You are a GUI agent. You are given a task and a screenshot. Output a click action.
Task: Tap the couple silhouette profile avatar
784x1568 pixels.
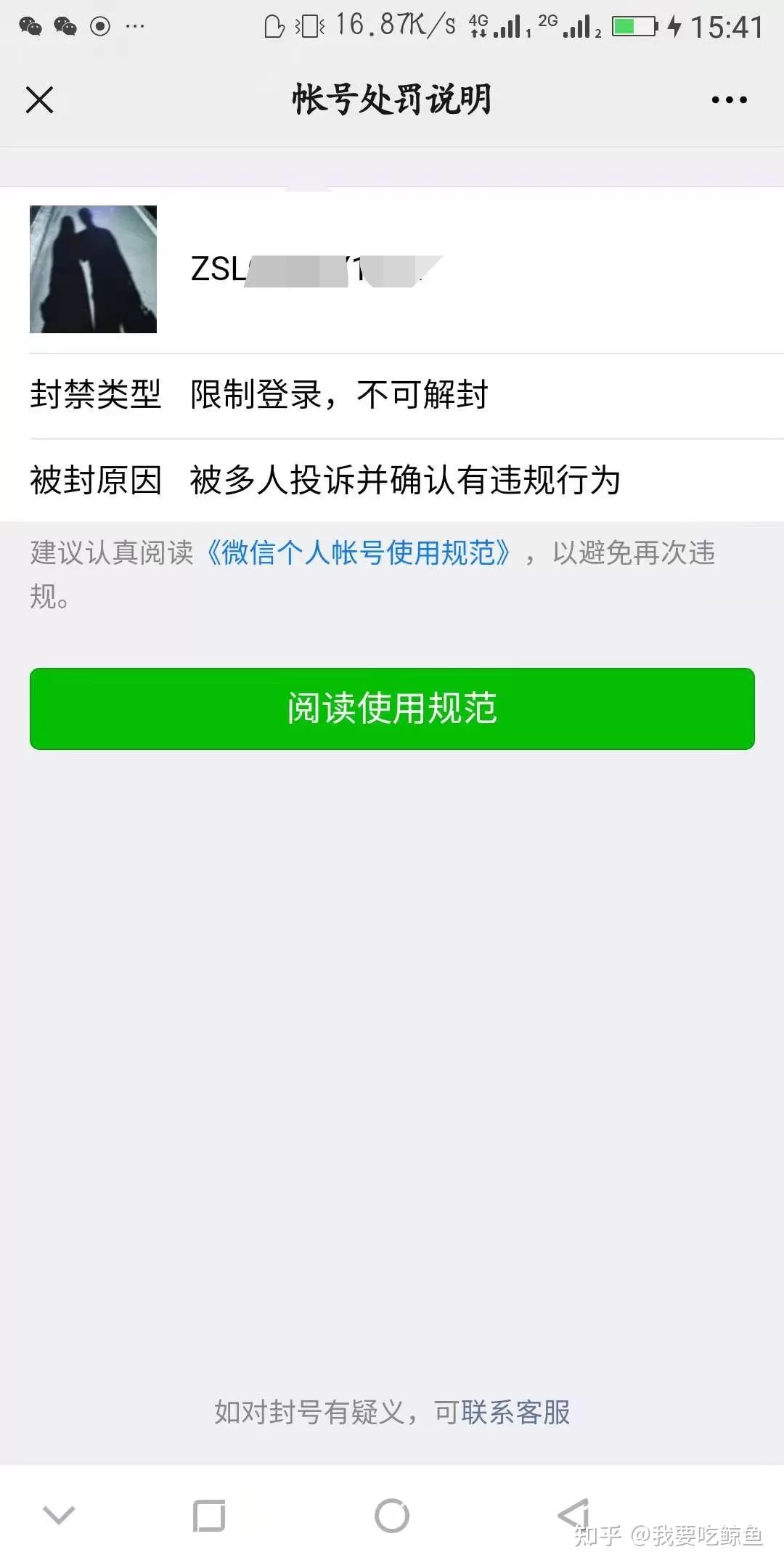93,269
